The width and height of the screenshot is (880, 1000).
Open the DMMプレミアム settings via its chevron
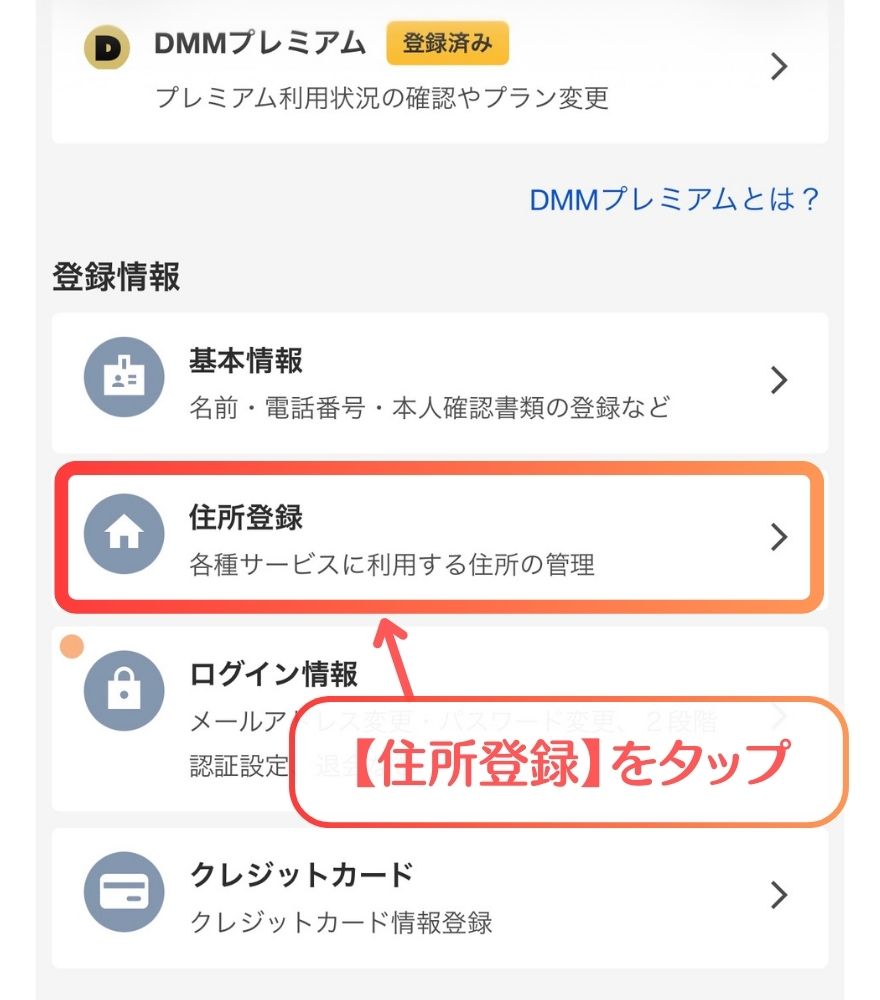click(780, 66)
